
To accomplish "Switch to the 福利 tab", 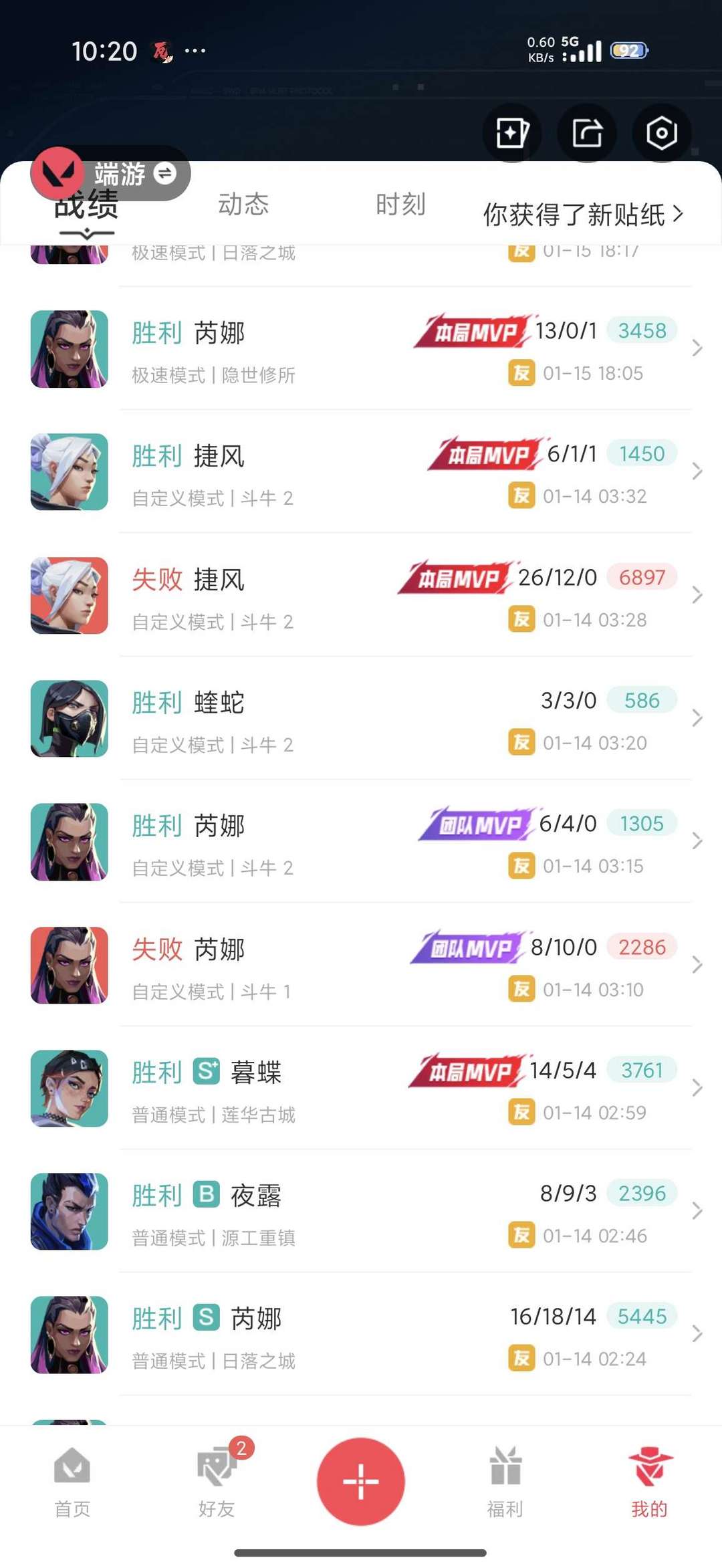I will click(x=505, y=1481).
